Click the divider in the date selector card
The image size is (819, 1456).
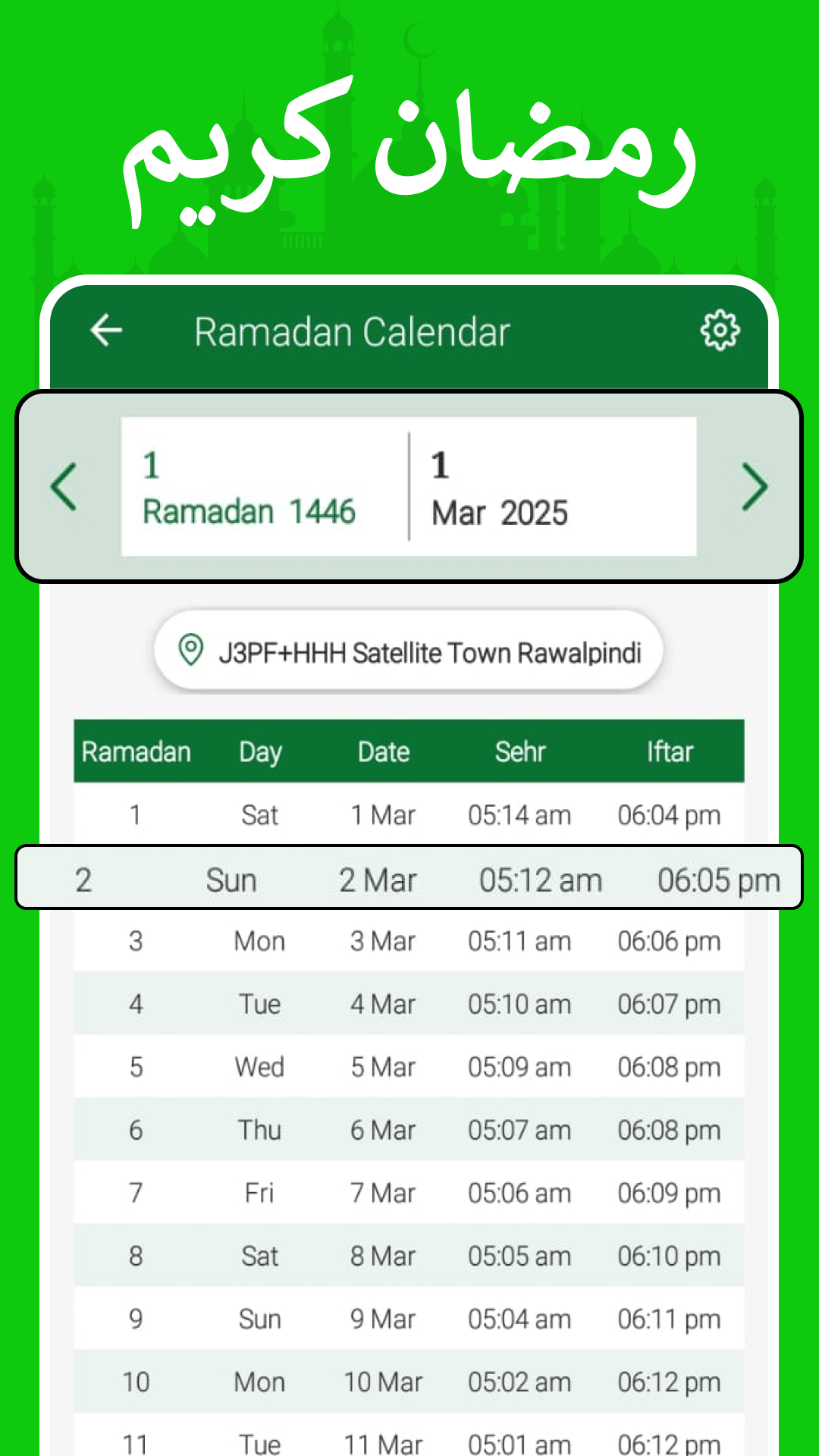(x=409, y=485)
